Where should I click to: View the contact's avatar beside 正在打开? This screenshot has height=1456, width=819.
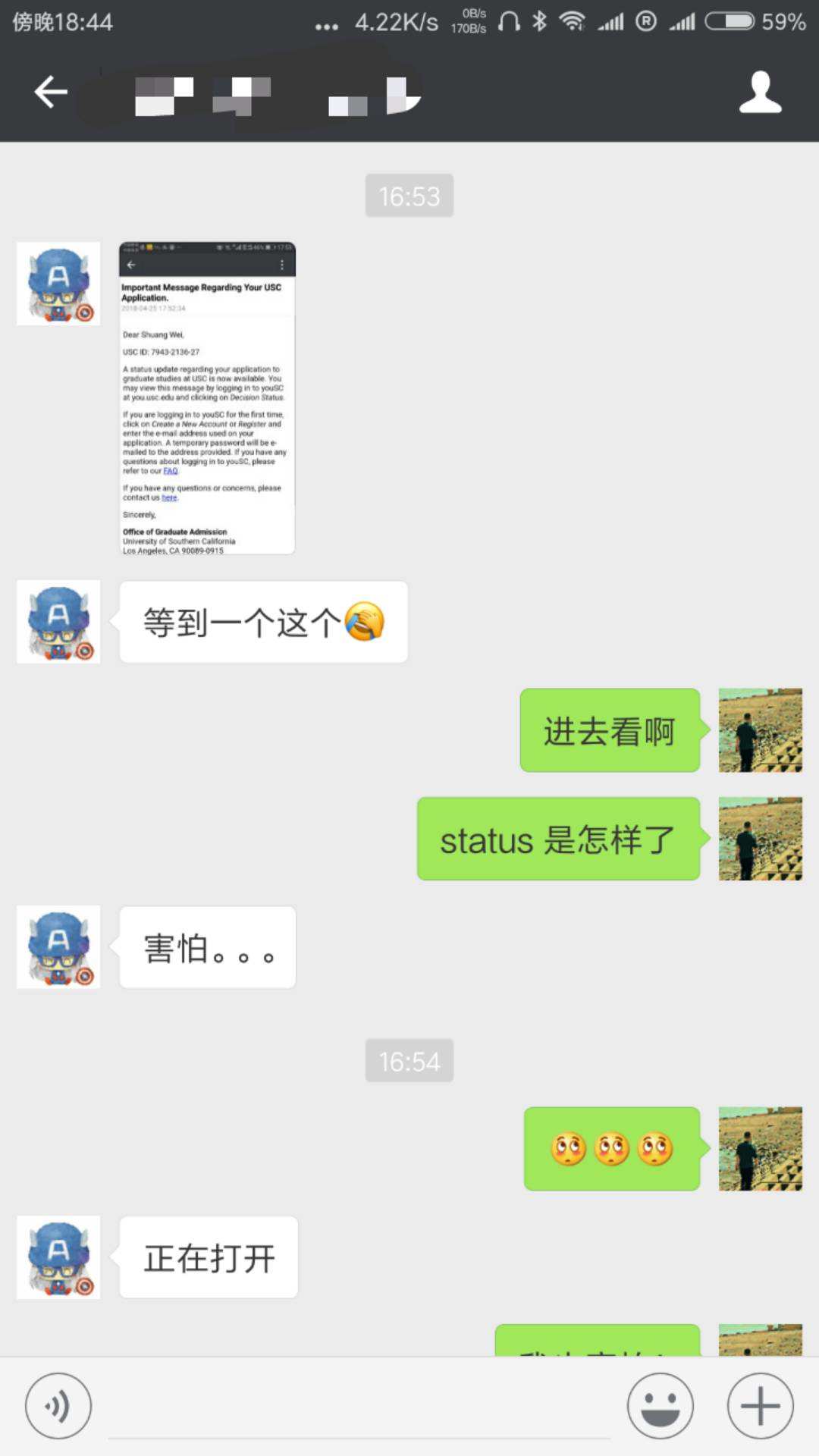coord(58,1257)
